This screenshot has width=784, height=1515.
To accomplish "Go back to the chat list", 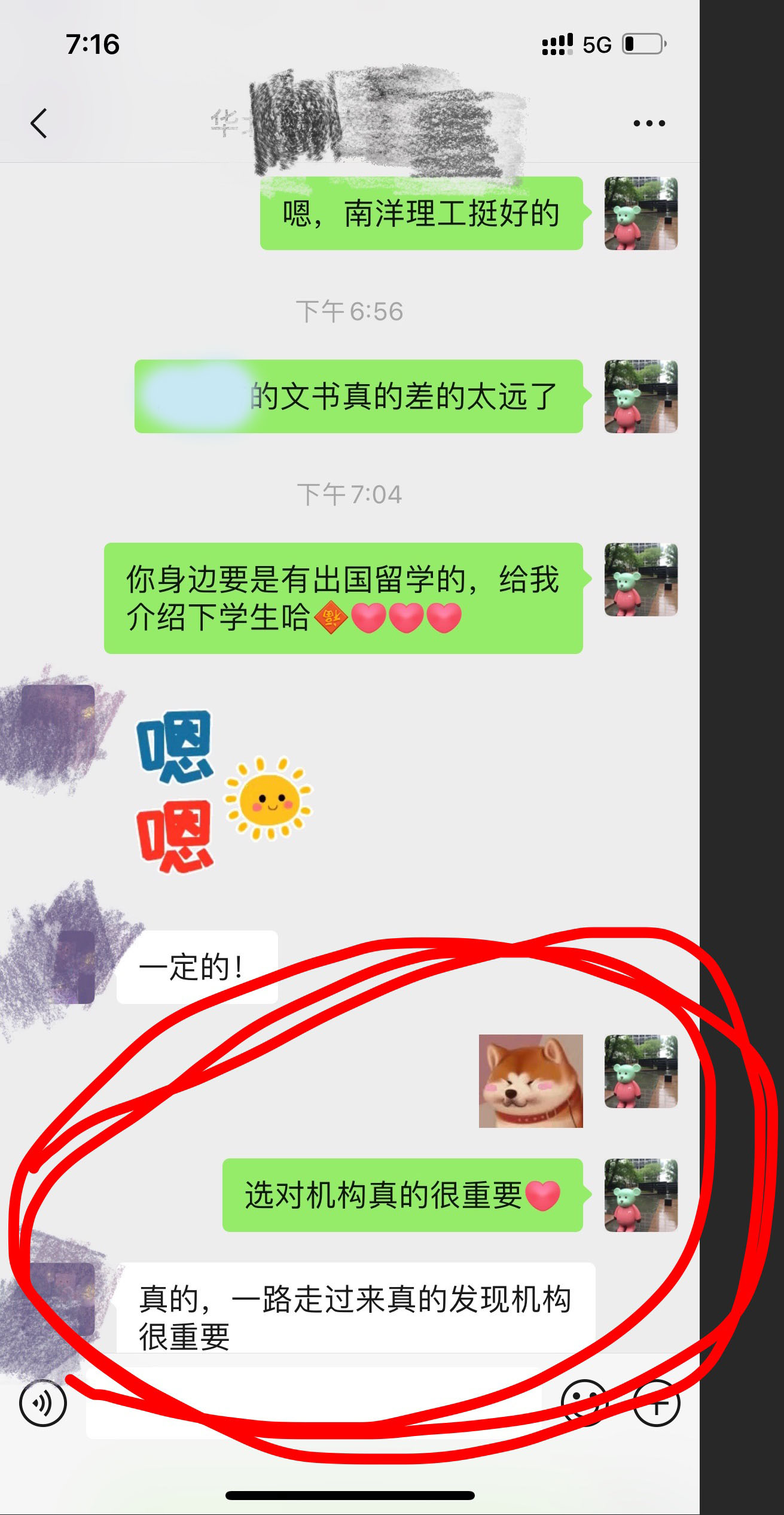I will 39,124.
